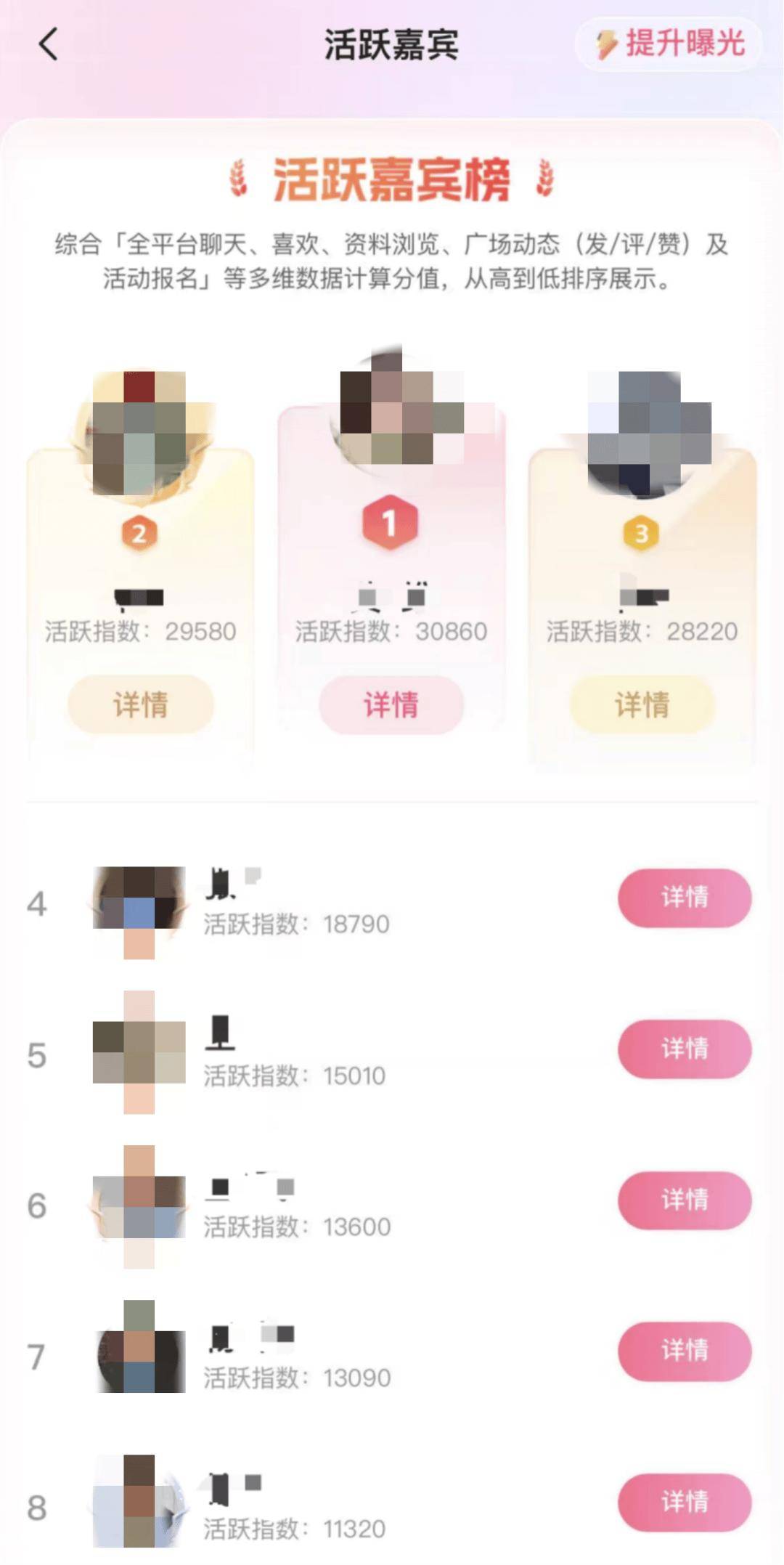Image resolution: width=784 pixels, height=1565 pixels.
Task: View 详情 for rank 8 with index 11320
Action: click(x=684, y=1502)
